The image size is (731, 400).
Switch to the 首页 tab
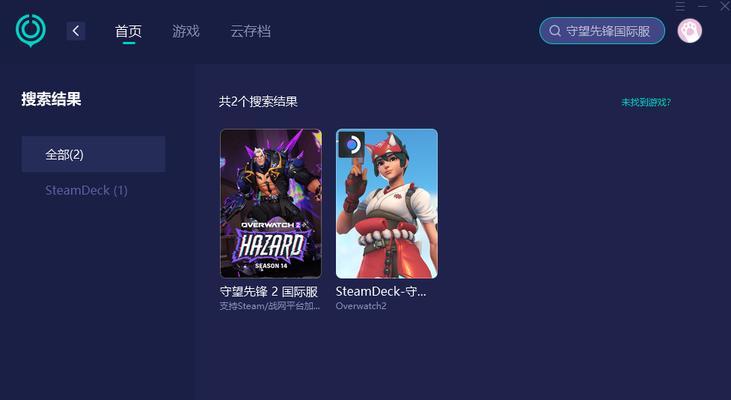tap(128, 31)
